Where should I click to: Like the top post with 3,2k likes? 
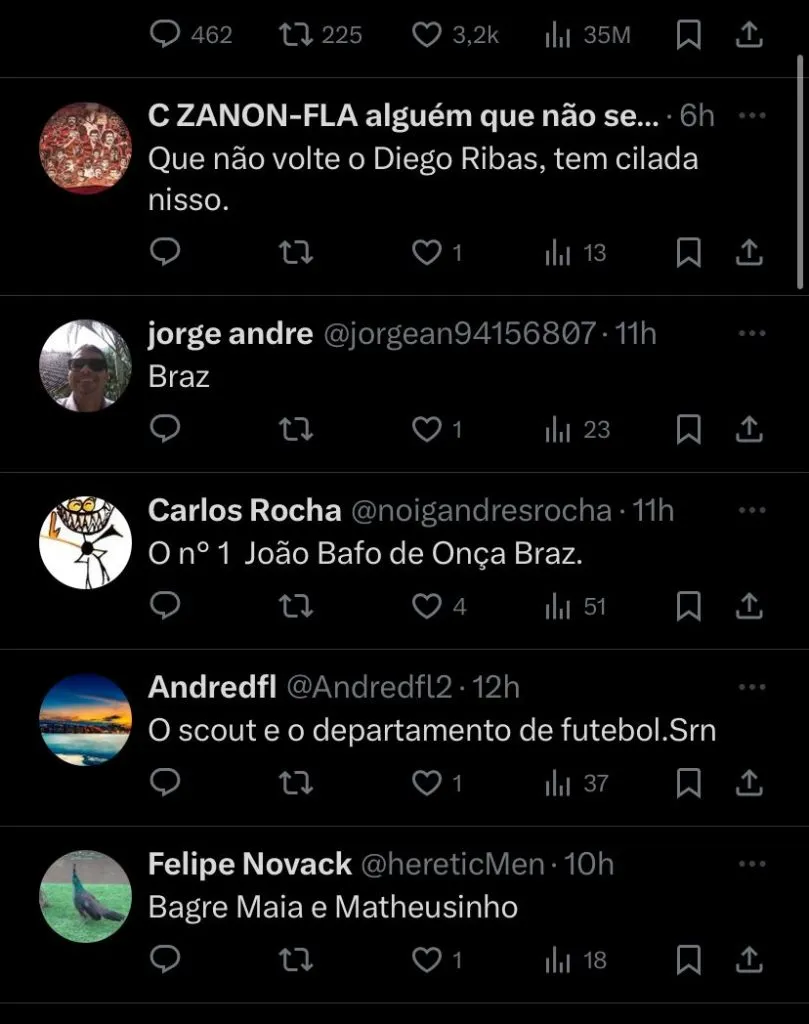pos(427,36)
